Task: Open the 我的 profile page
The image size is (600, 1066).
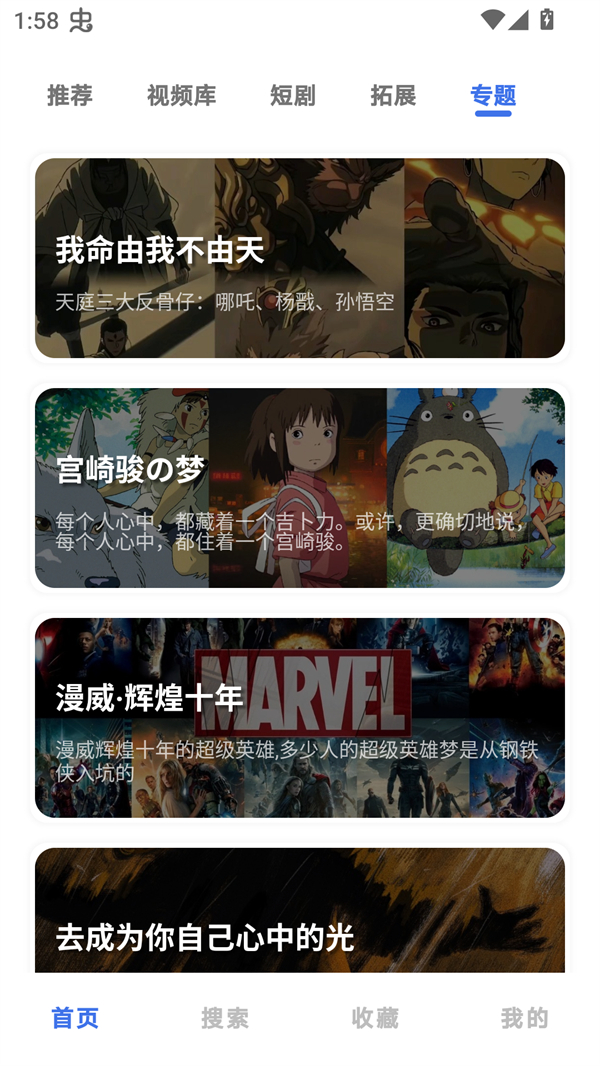Action: pos(525,1018)
